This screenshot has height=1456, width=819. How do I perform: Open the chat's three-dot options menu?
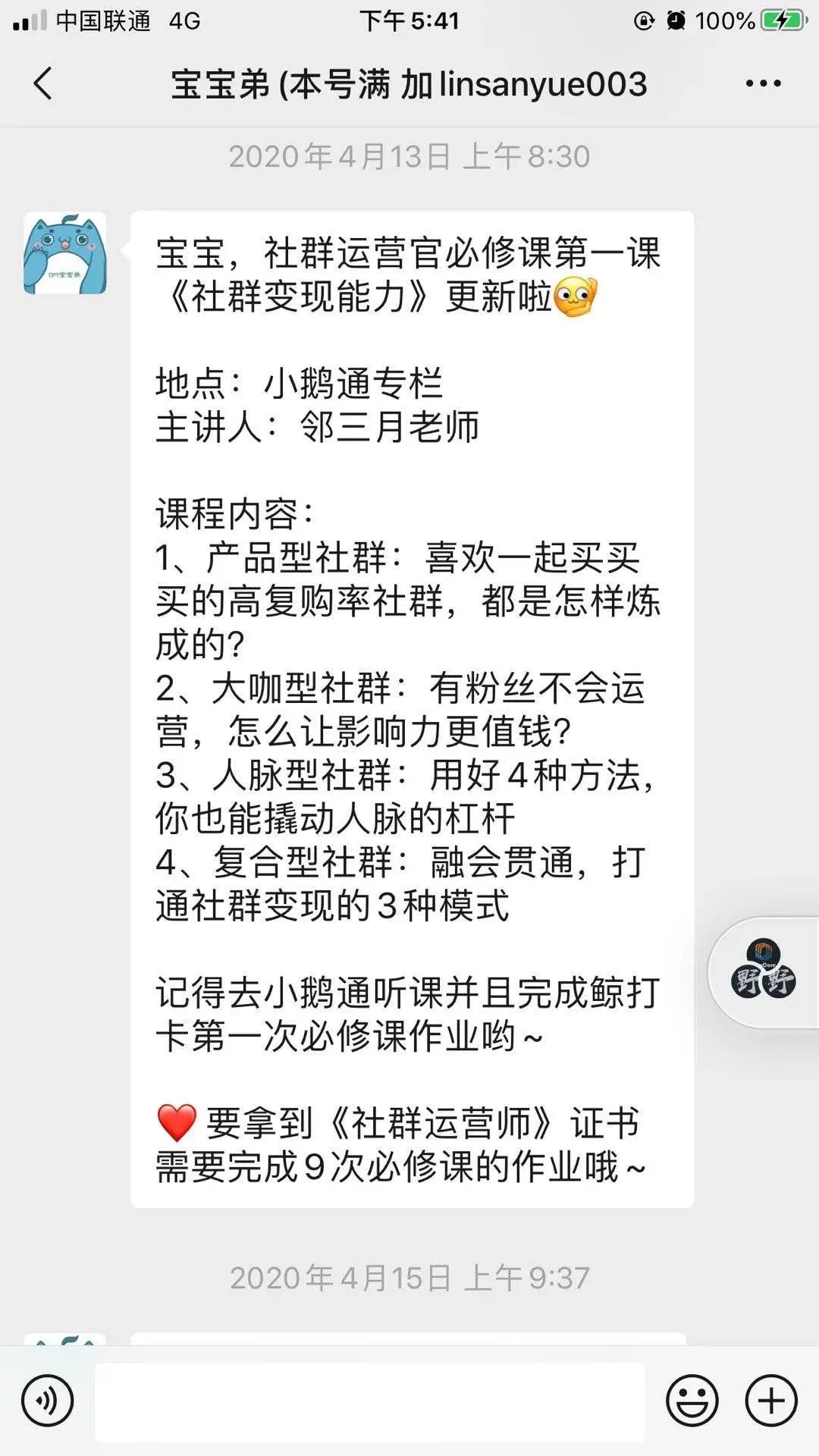(763, 83)
